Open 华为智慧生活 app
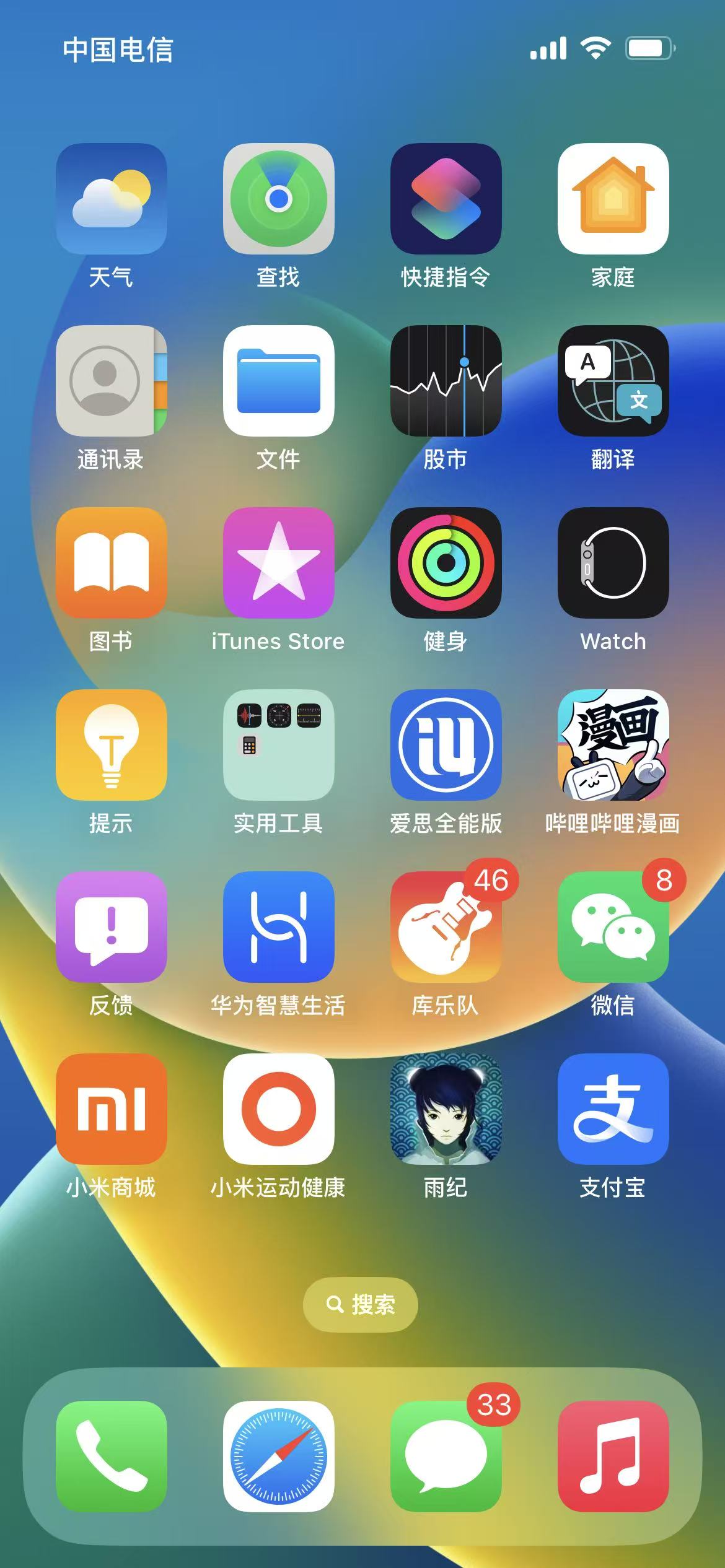Viewport: 725px width, 1568px height. click(279, 927)
